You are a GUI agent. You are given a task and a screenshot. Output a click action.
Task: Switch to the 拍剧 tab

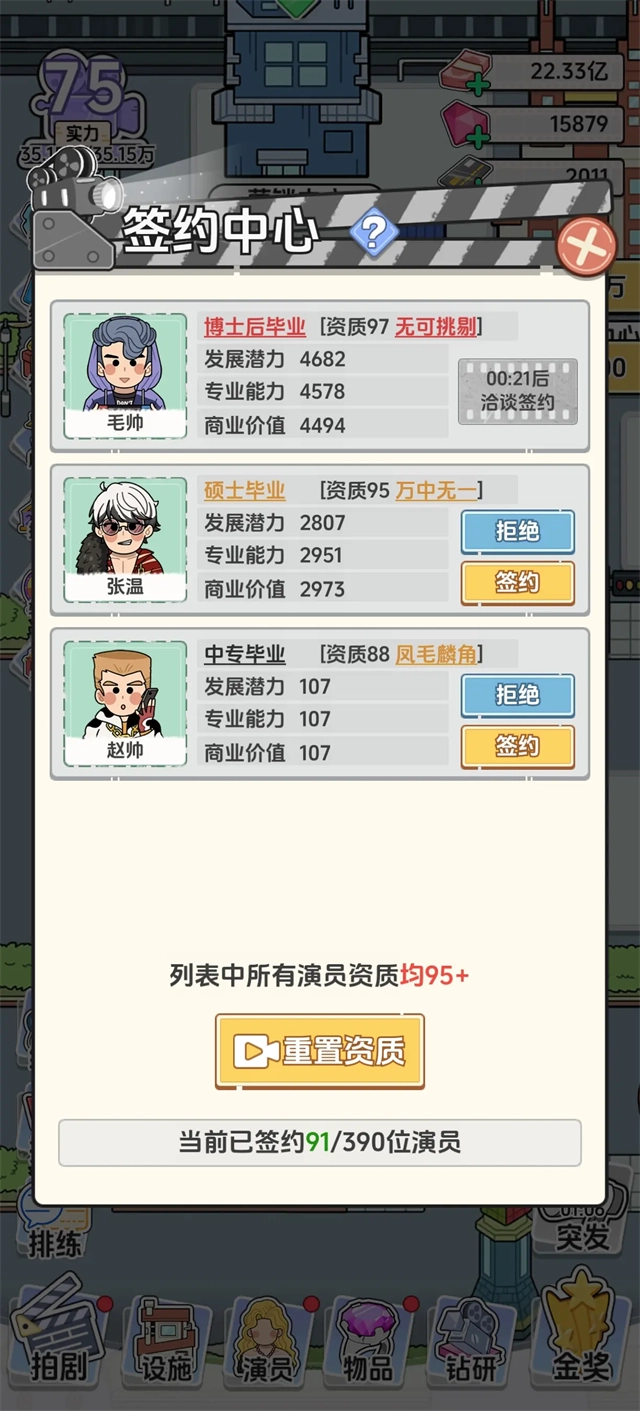point(58,1342)
